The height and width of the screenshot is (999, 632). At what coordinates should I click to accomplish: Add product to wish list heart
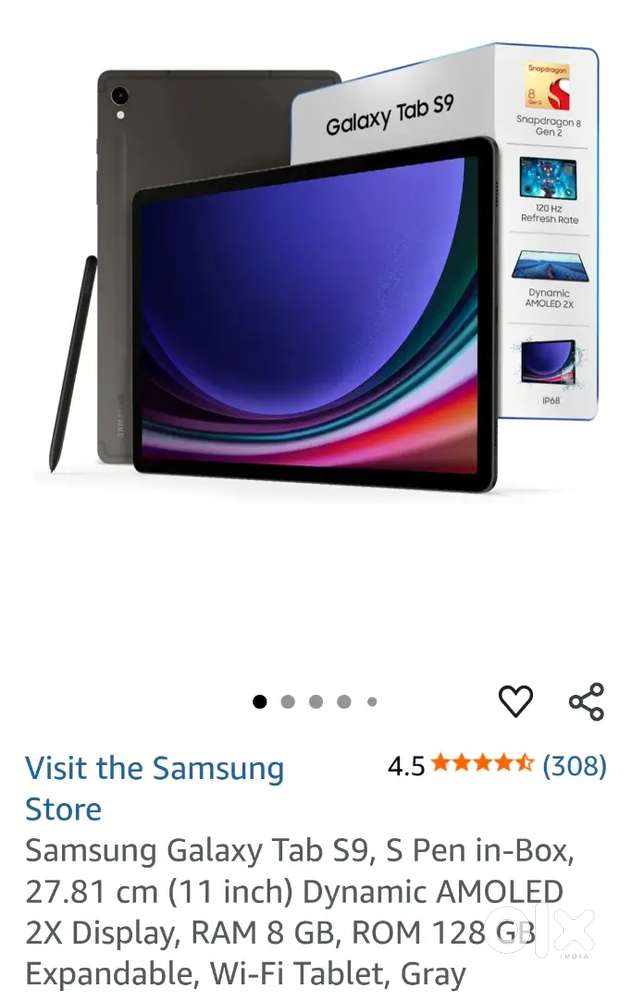click(516, 702)
